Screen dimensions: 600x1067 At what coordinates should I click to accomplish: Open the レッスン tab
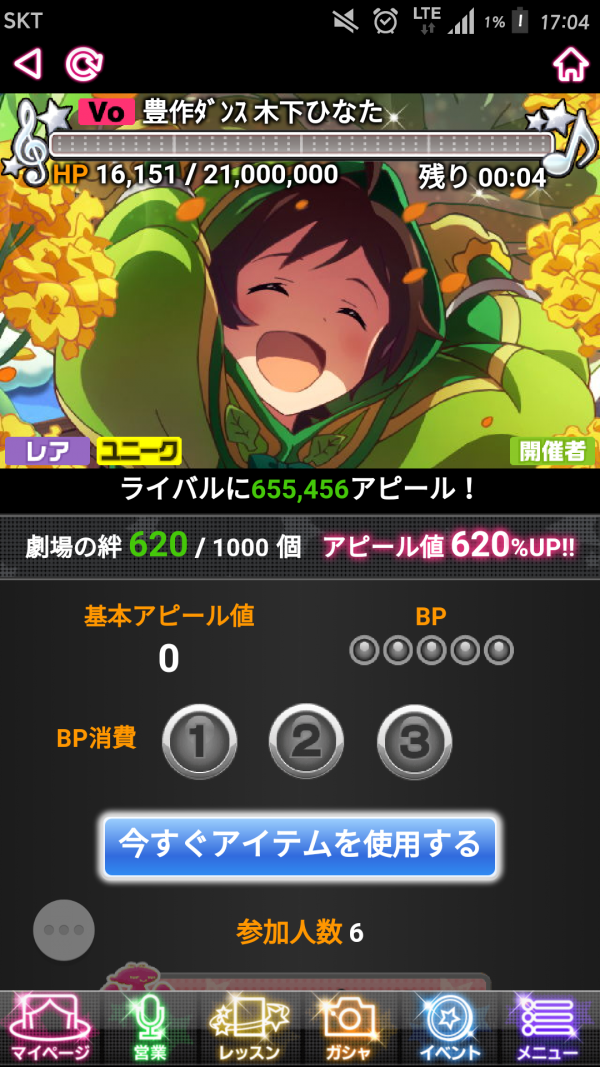click(x=249, y=1028)
